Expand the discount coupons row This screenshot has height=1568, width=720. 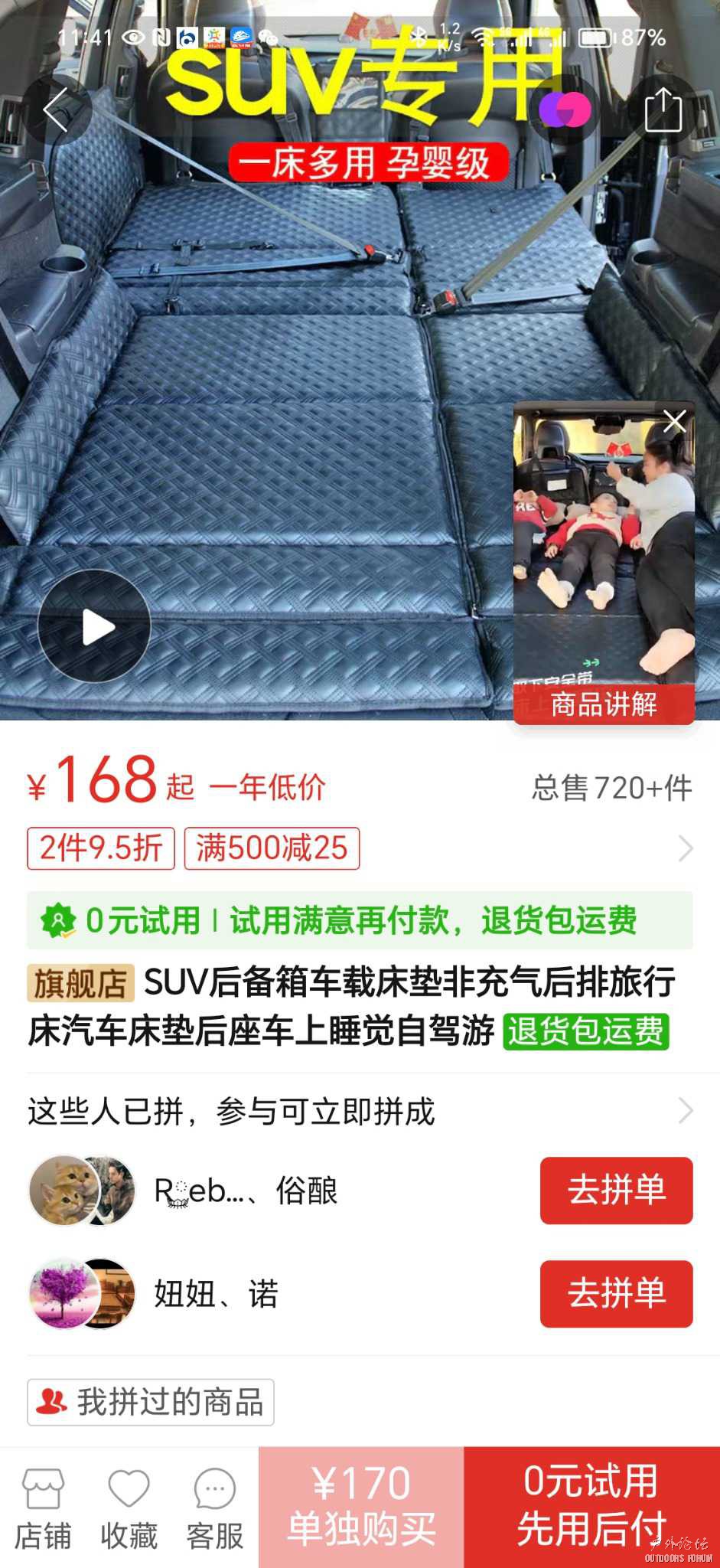tap(685, 848)
